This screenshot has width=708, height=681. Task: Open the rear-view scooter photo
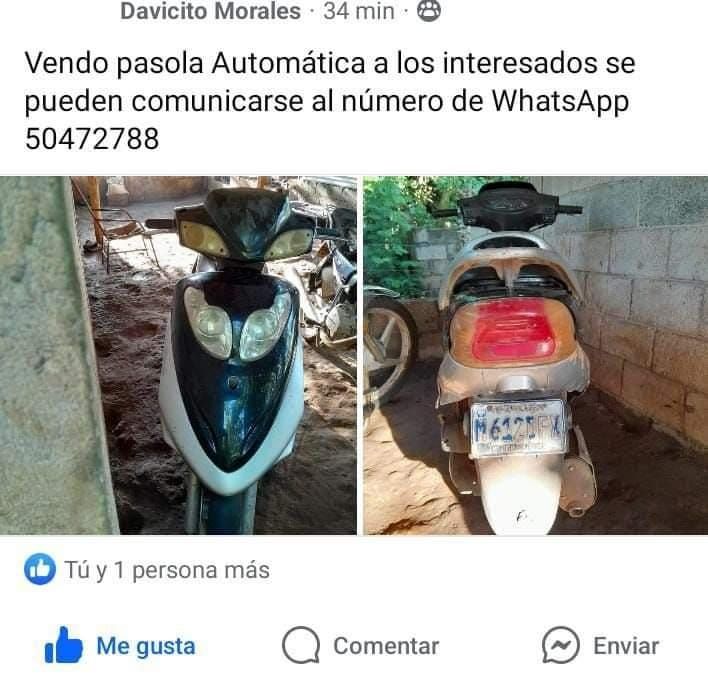535,355
